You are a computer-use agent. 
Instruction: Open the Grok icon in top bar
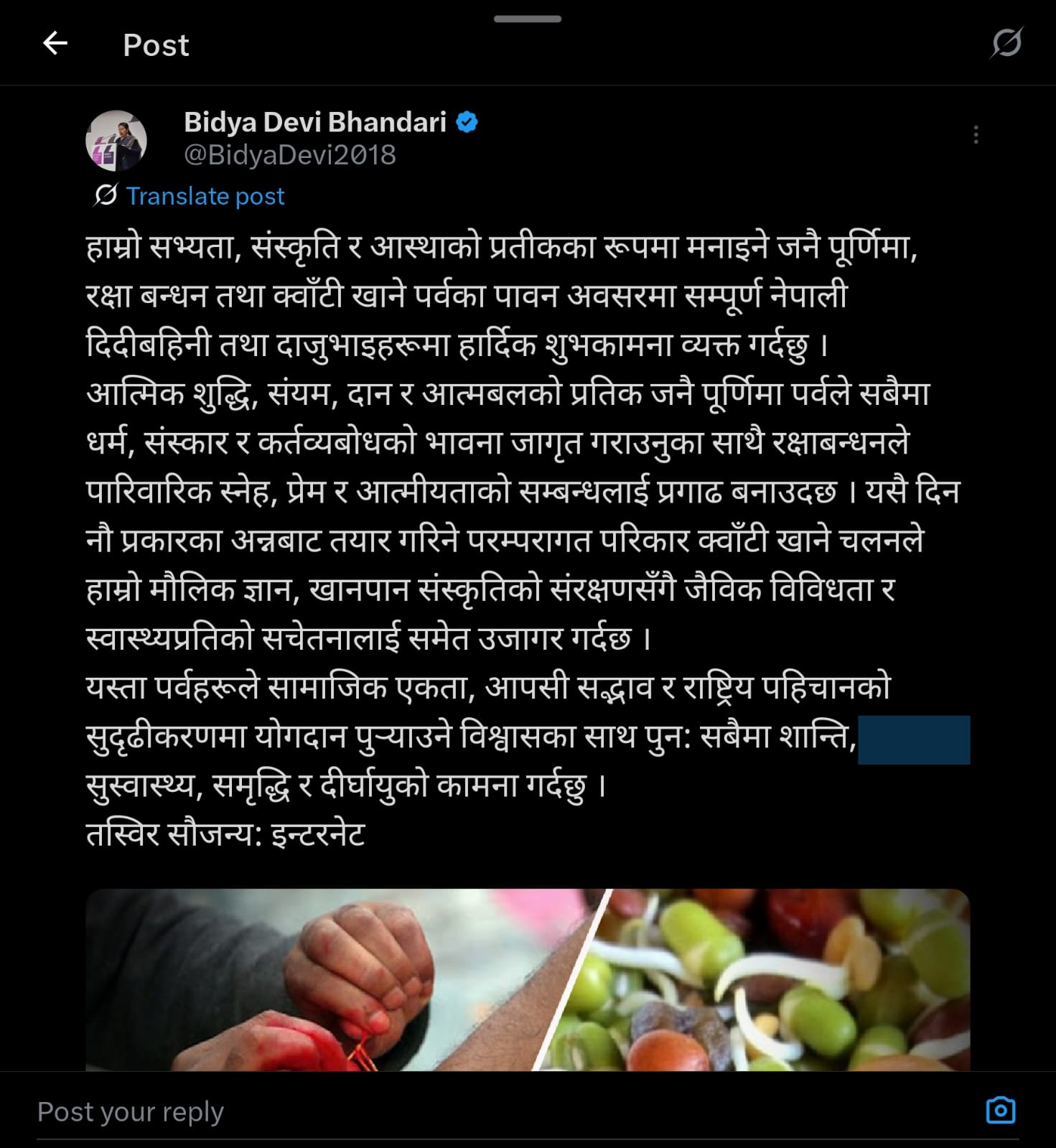tap(1006, 43)
